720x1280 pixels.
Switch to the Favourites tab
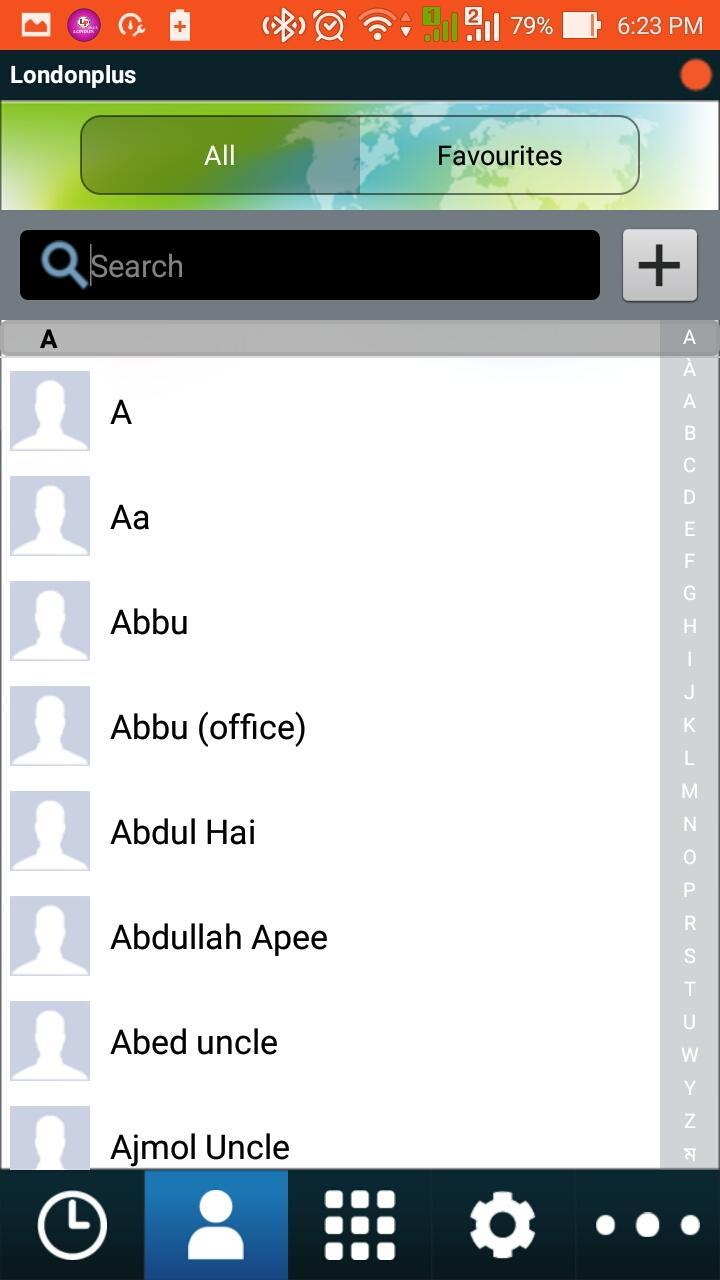point(499,155)
